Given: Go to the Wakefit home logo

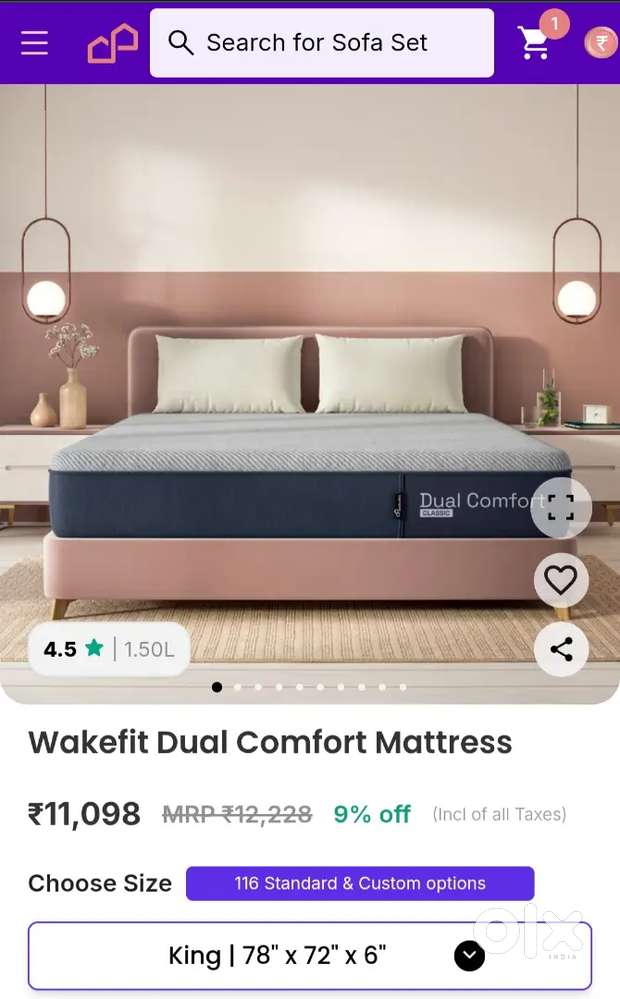Looking at the screenshot, I should pos(113,43).
